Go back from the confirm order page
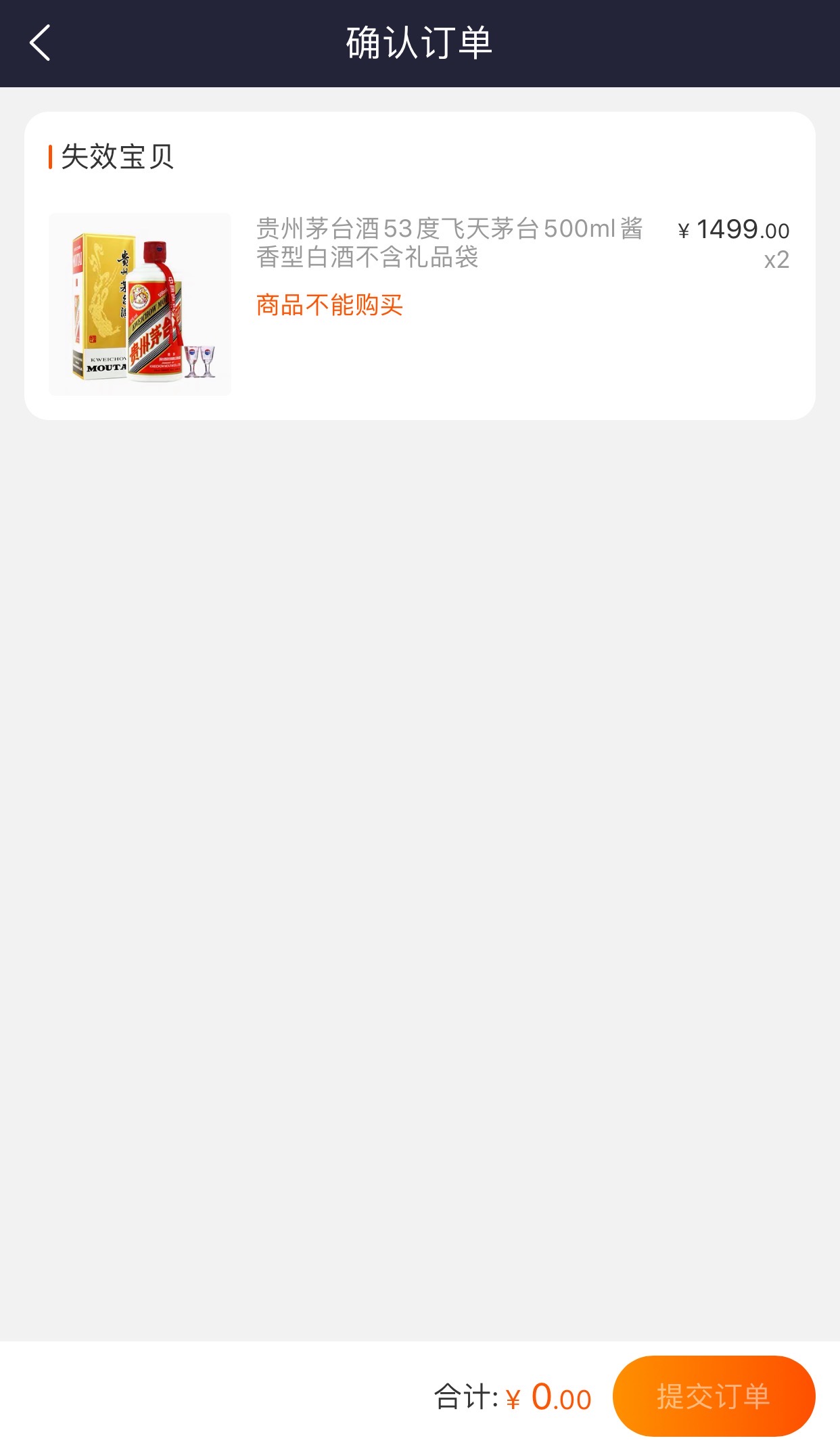The height and width of the screenshot is (1451, 840). coord(41,43)
